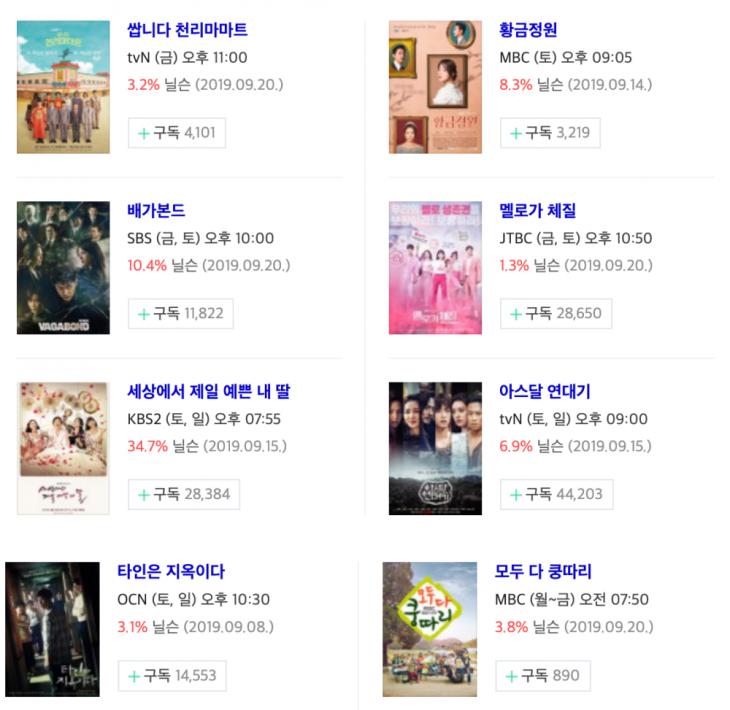Subscribe to 멜로가 체질
This screenshot has height=710, width=730.
pos(555,314)
